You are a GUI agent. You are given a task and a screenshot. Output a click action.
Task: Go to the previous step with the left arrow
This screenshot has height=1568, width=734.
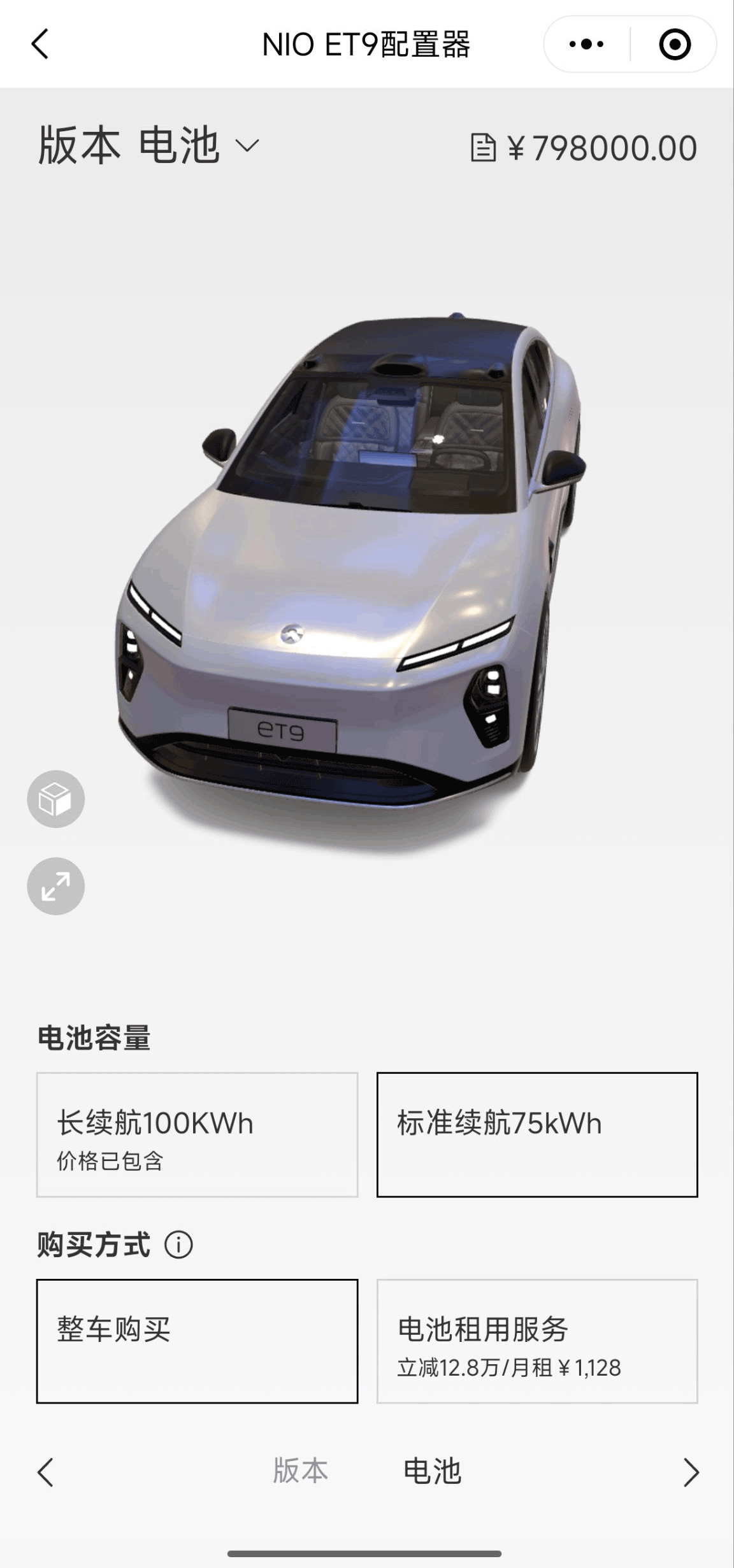pos(45,1472)
